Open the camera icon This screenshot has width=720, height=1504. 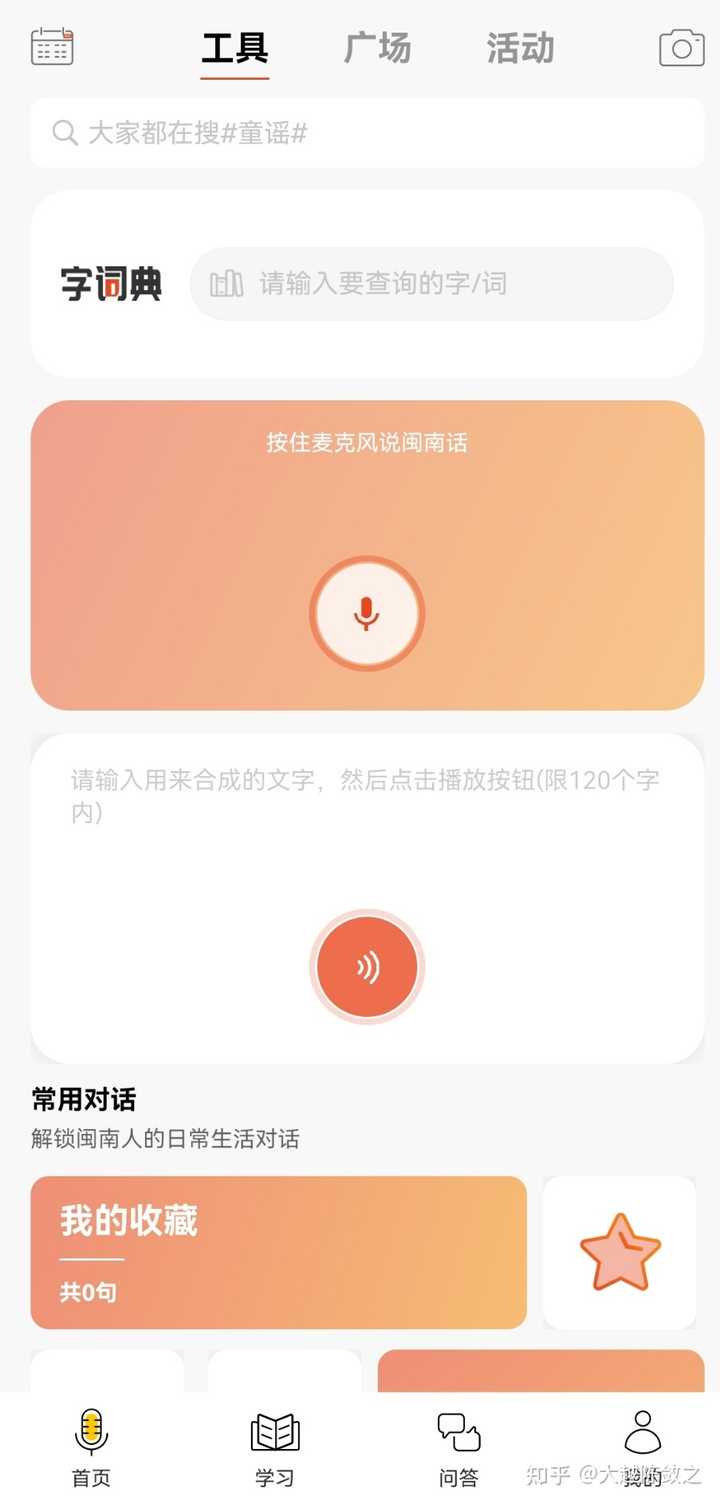click(x=682, y=48)
